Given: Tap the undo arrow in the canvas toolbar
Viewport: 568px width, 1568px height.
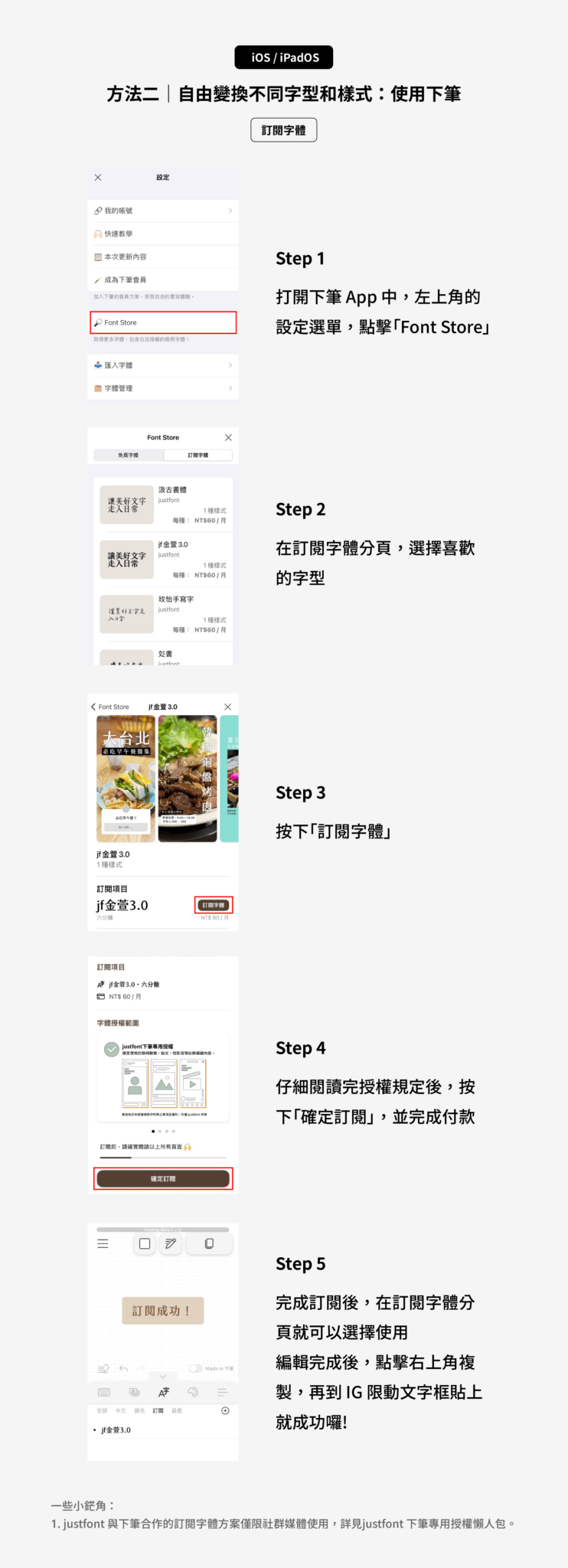Looking at the screenshot, I should 123,1368.
